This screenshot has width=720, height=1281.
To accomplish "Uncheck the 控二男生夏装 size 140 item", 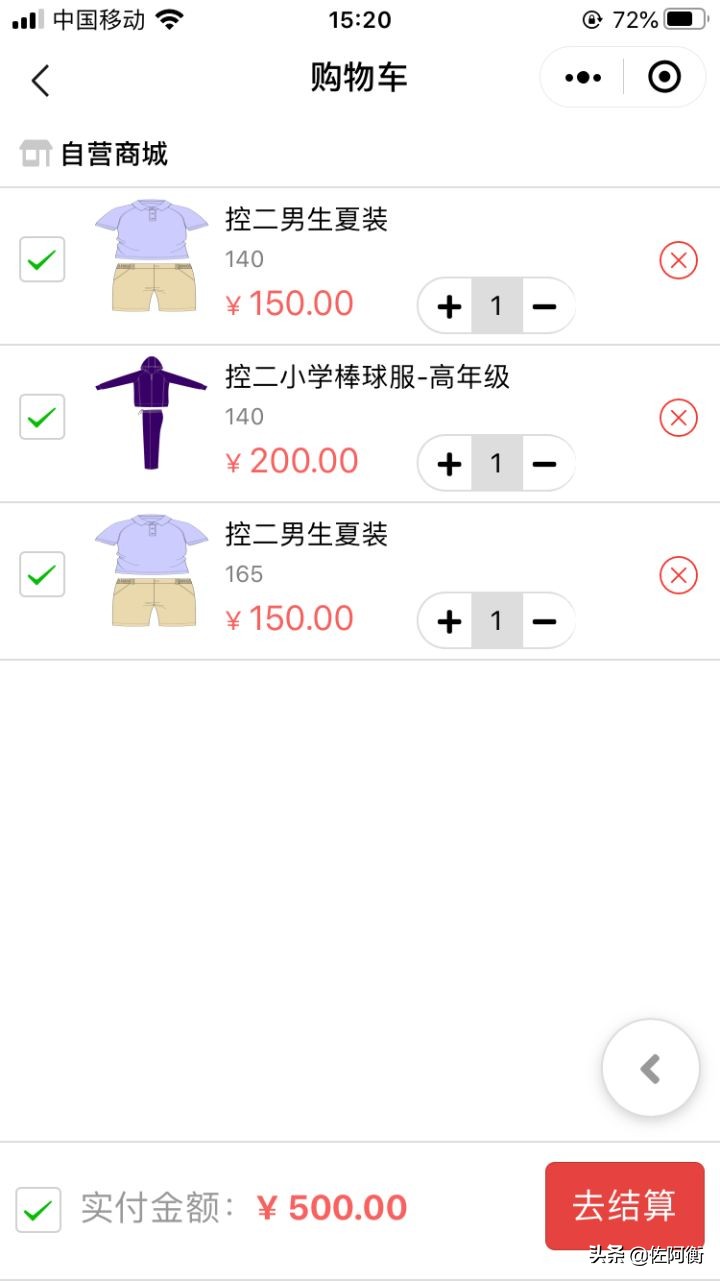I will 41,260.
